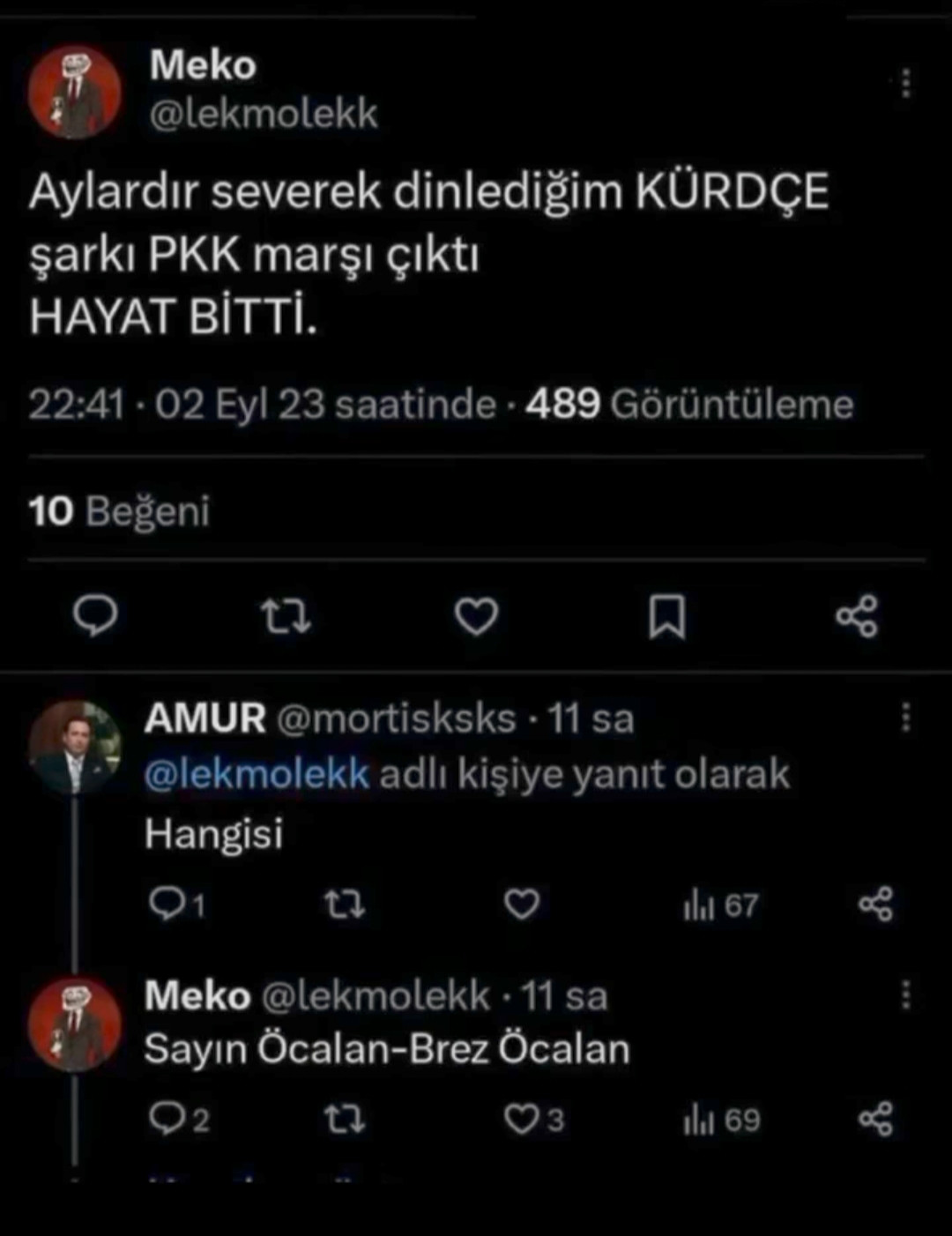The image size is (952, 1236).
Task: Like Meko's "Sayın Öcalan-Brez Öcalan" reply
Action: (x=521, y=1120)
